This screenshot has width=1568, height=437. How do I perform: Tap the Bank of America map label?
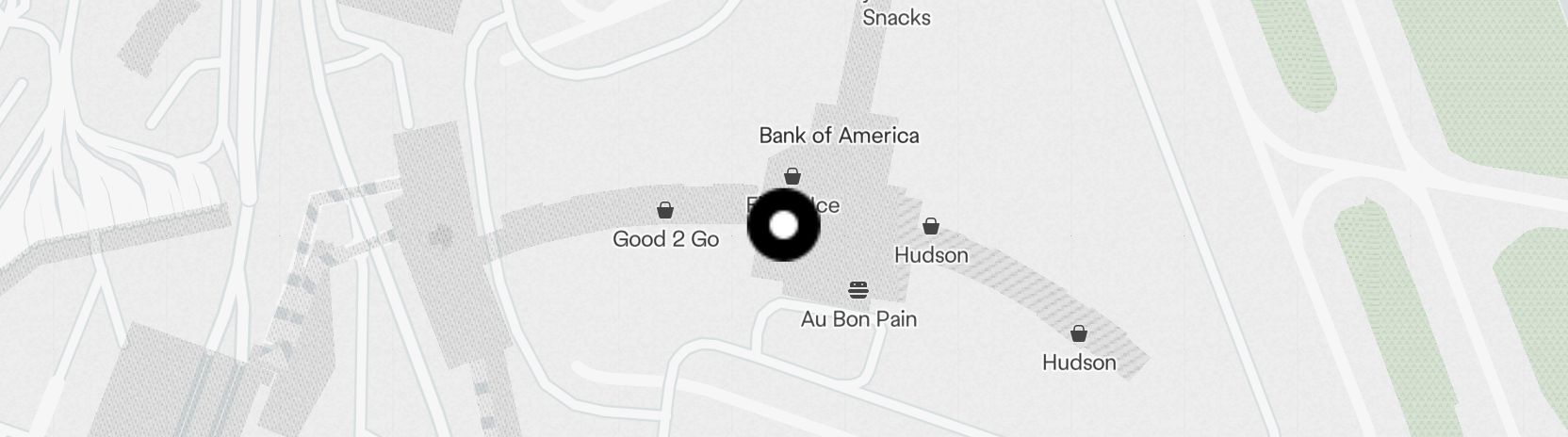(x=839, y=136)
